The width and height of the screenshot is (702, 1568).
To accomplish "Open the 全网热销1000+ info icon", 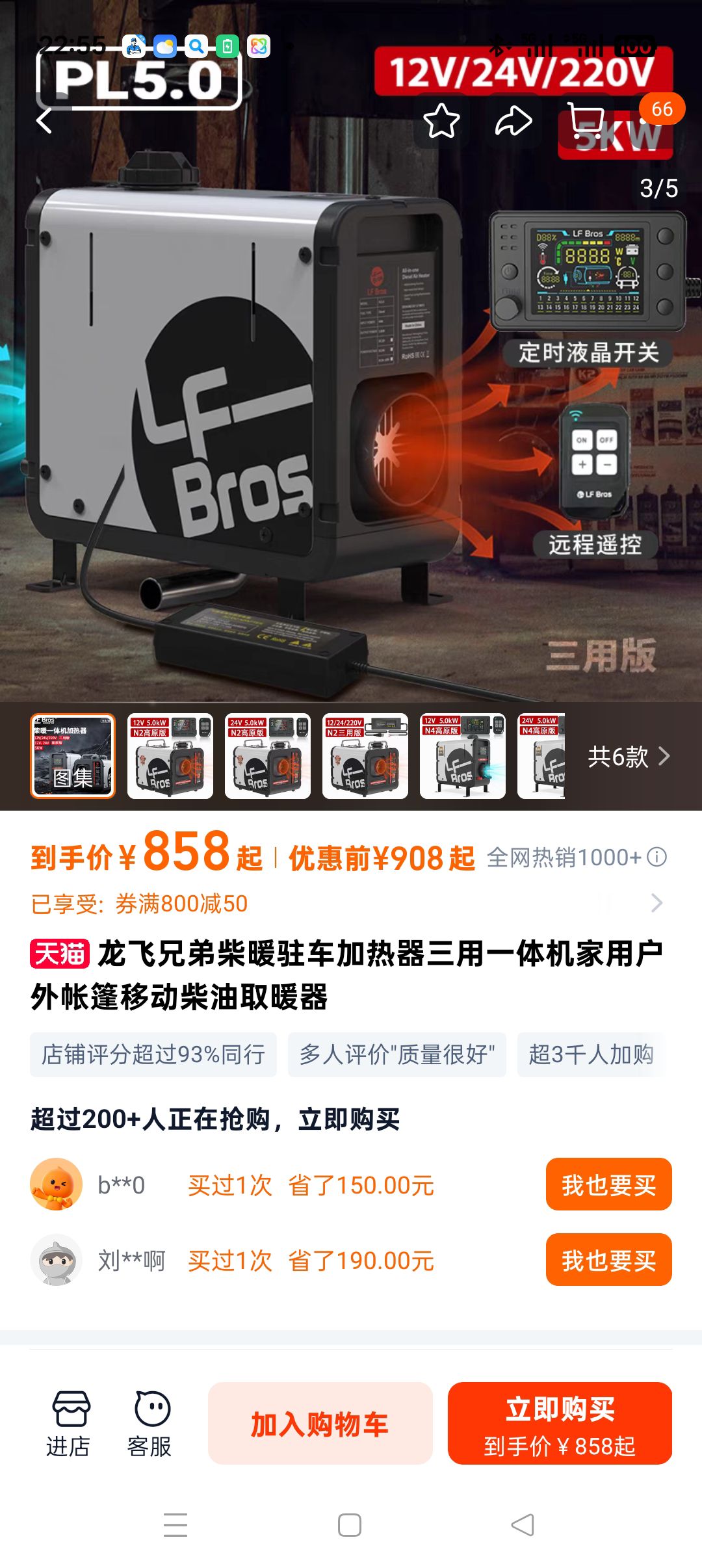I will [x=657, y=857].
